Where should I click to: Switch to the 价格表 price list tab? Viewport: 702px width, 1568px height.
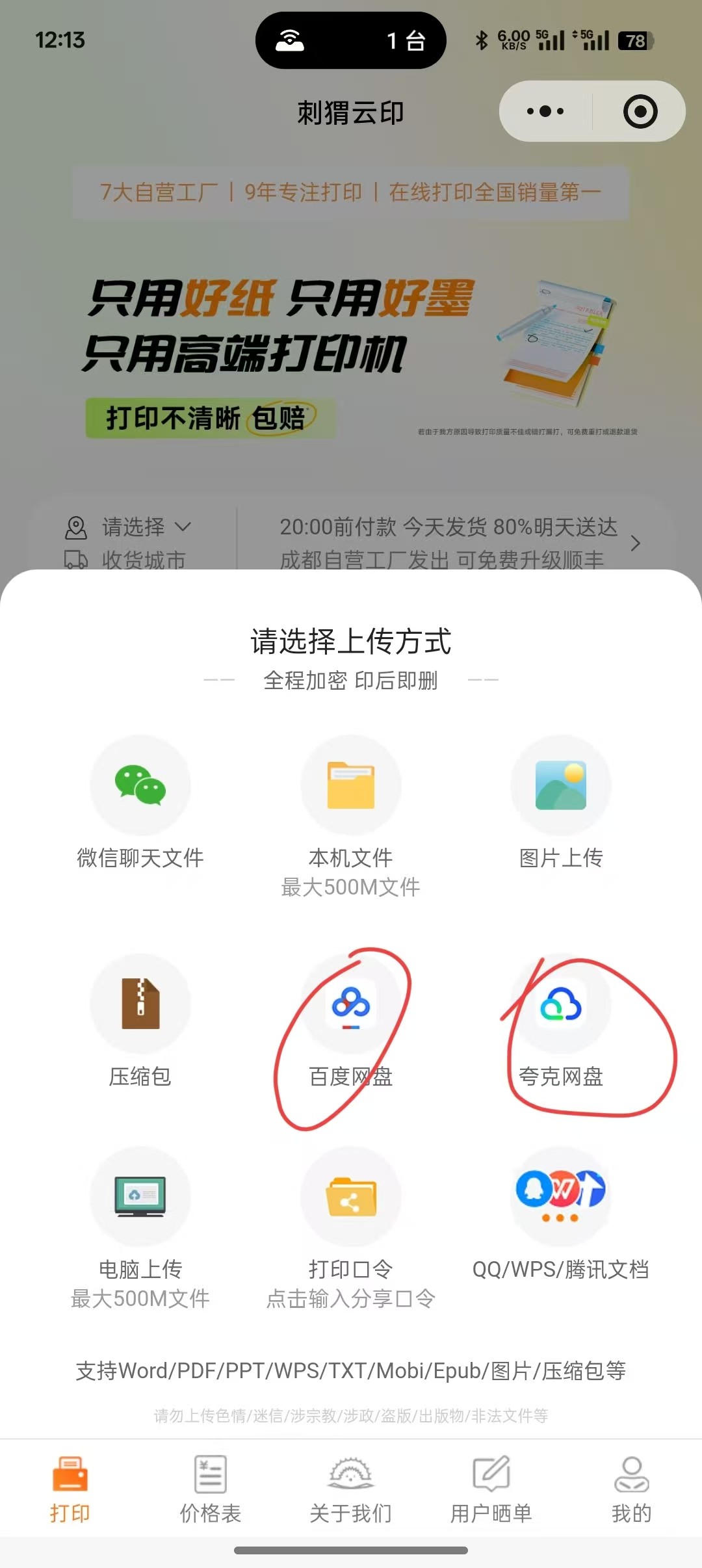point(210,1489)
